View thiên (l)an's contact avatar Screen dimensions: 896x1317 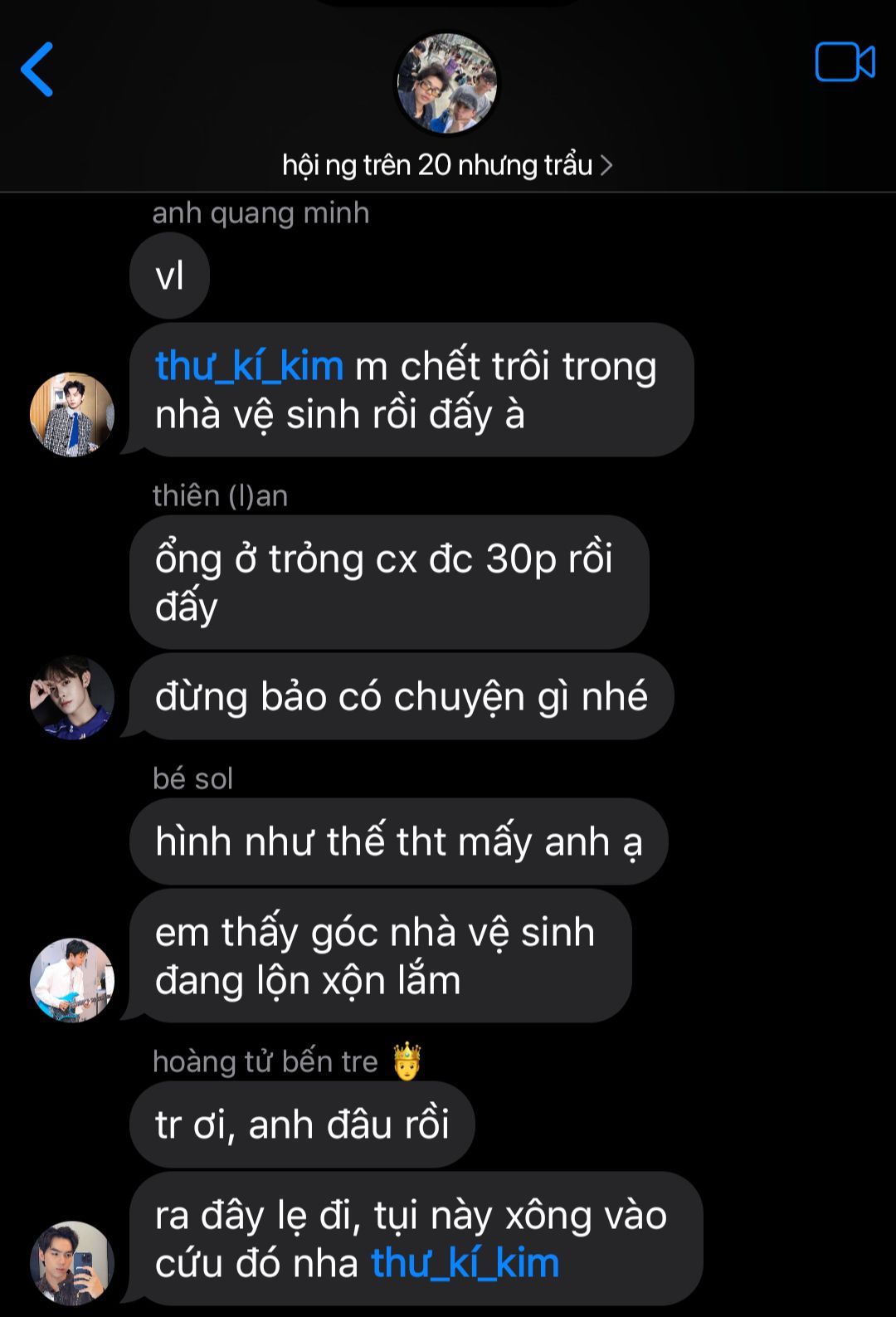[72, 697]
